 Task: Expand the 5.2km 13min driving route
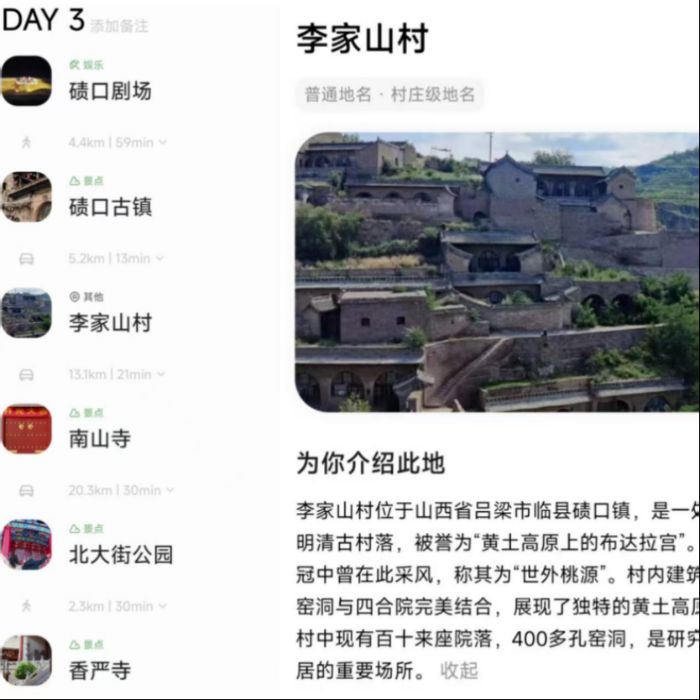(115, 259)
